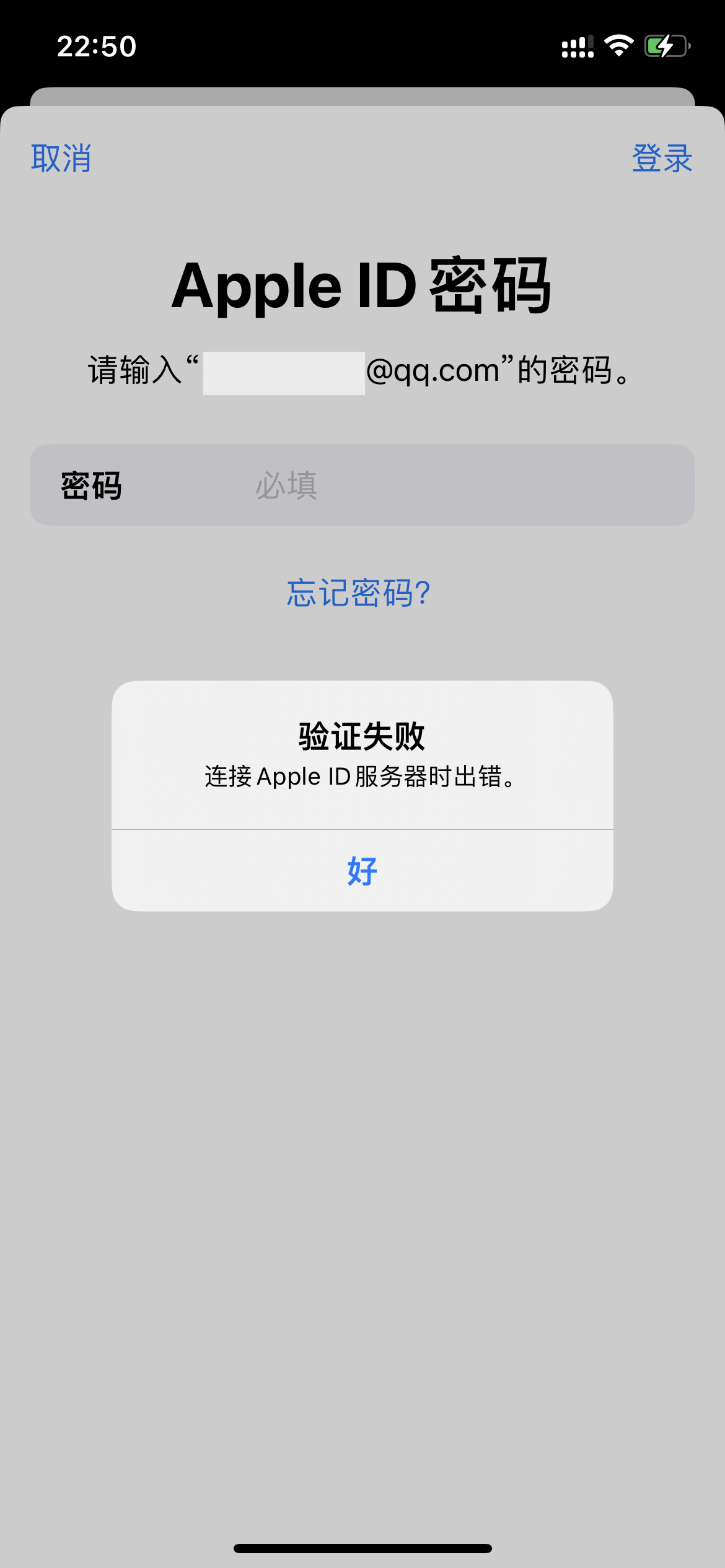Tap 取消 to cancel sign-in
The height and width of the screenshot is (1568, 725).
61,159
